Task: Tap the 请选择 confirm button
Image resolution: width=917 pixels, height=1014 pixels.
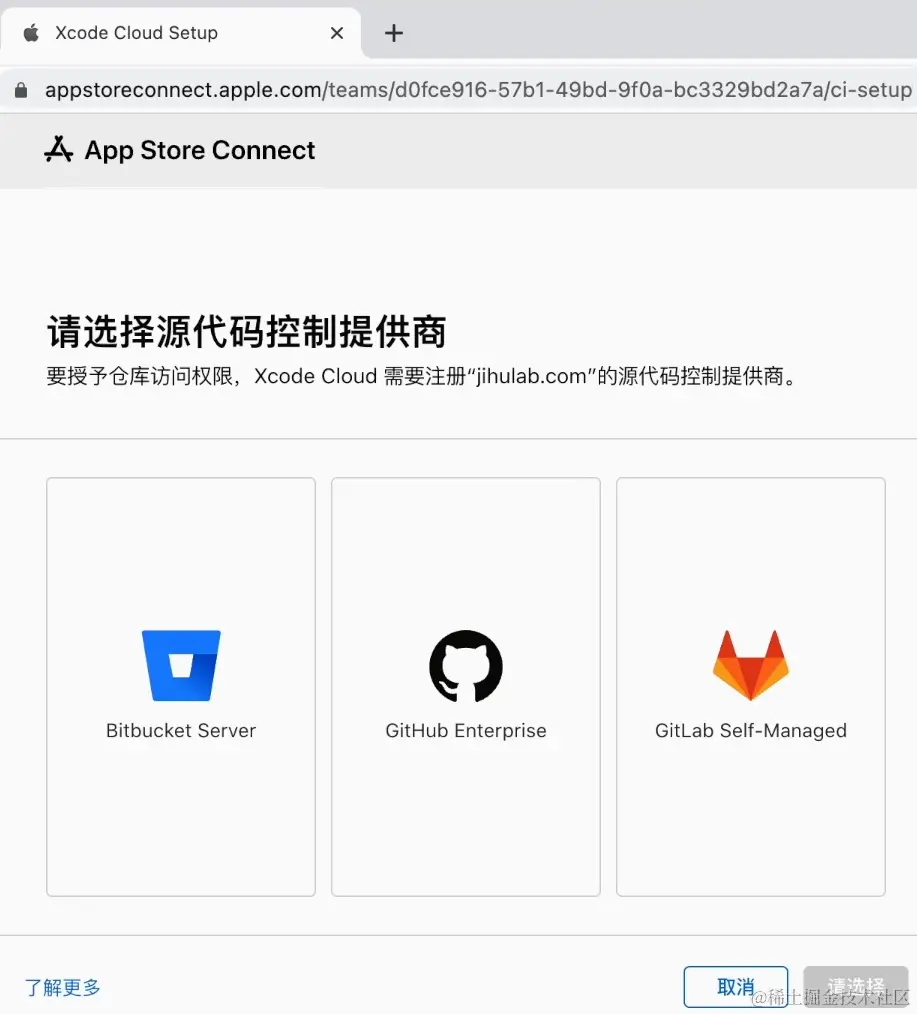Action: 855,987
